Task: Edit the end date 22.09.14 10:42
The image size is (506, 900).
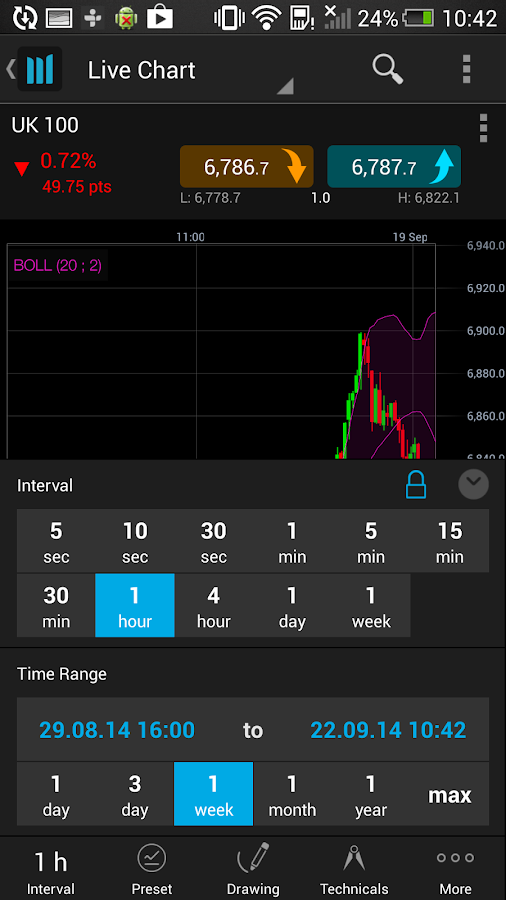Action: [x=388, y=730]
